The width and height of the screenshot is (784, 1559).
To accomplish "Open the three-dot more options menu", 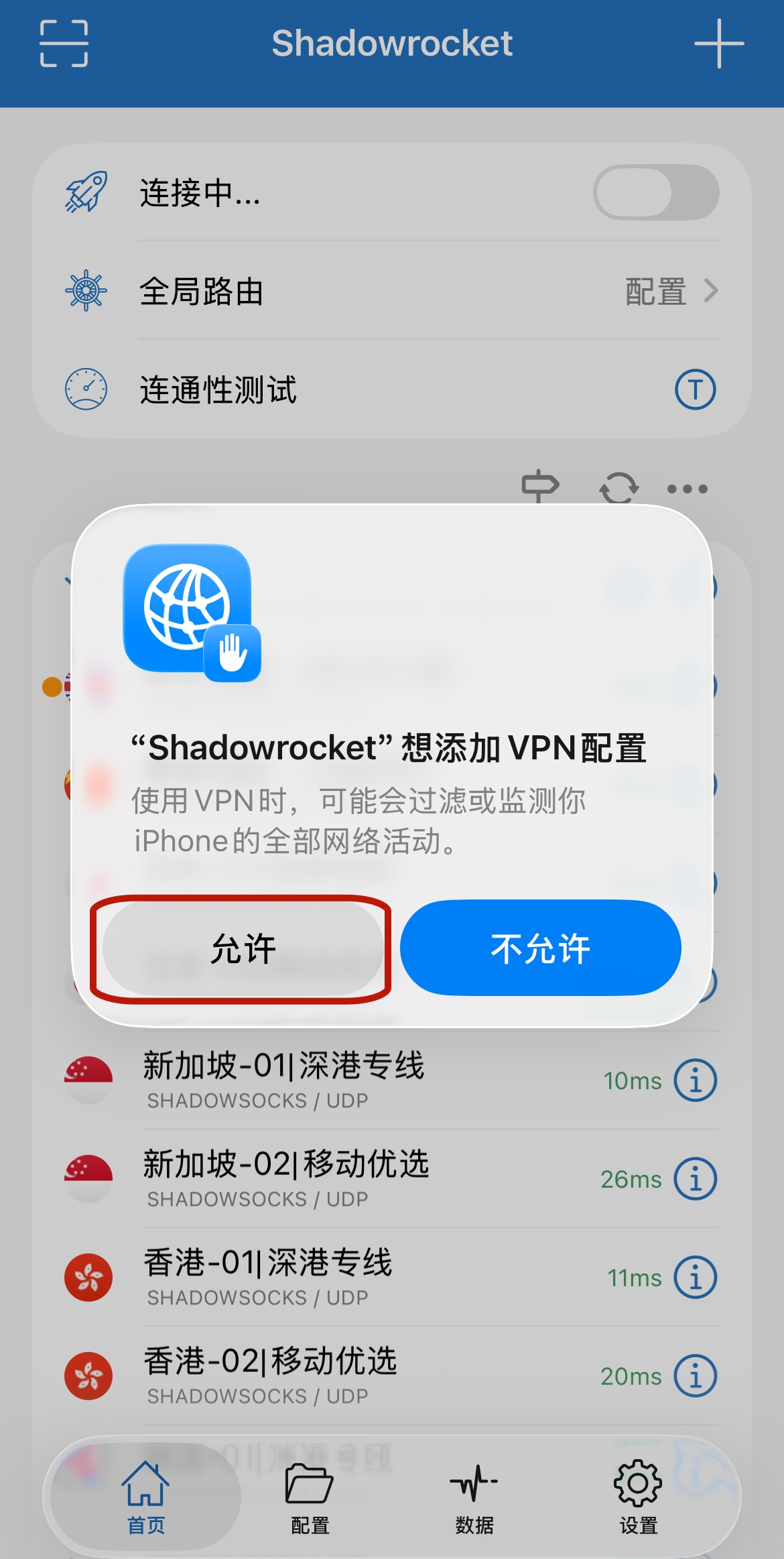I will click(x=687, y=489).
